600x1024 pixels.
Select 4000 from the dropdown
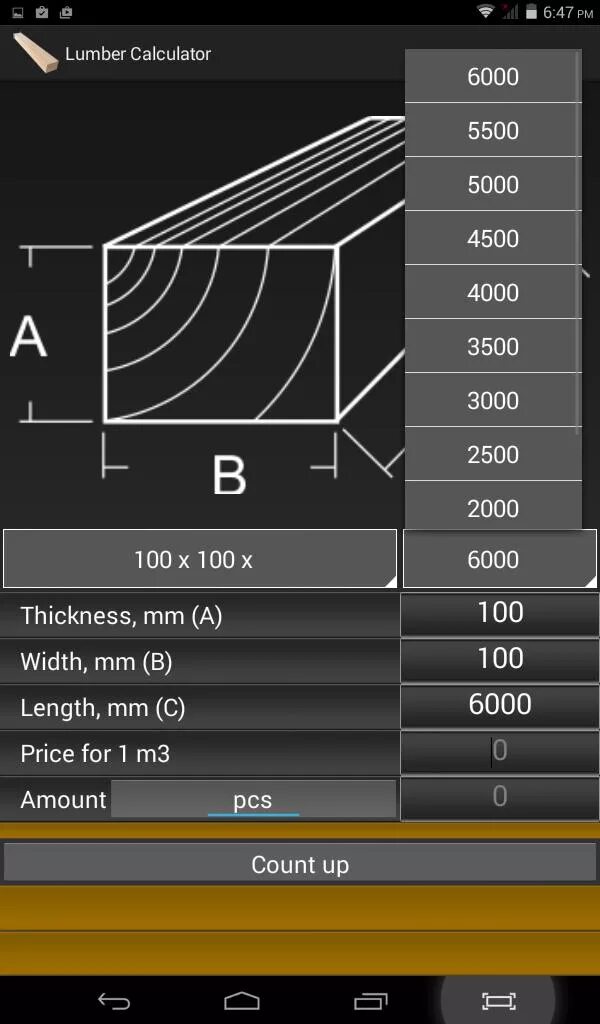(493, 293)
